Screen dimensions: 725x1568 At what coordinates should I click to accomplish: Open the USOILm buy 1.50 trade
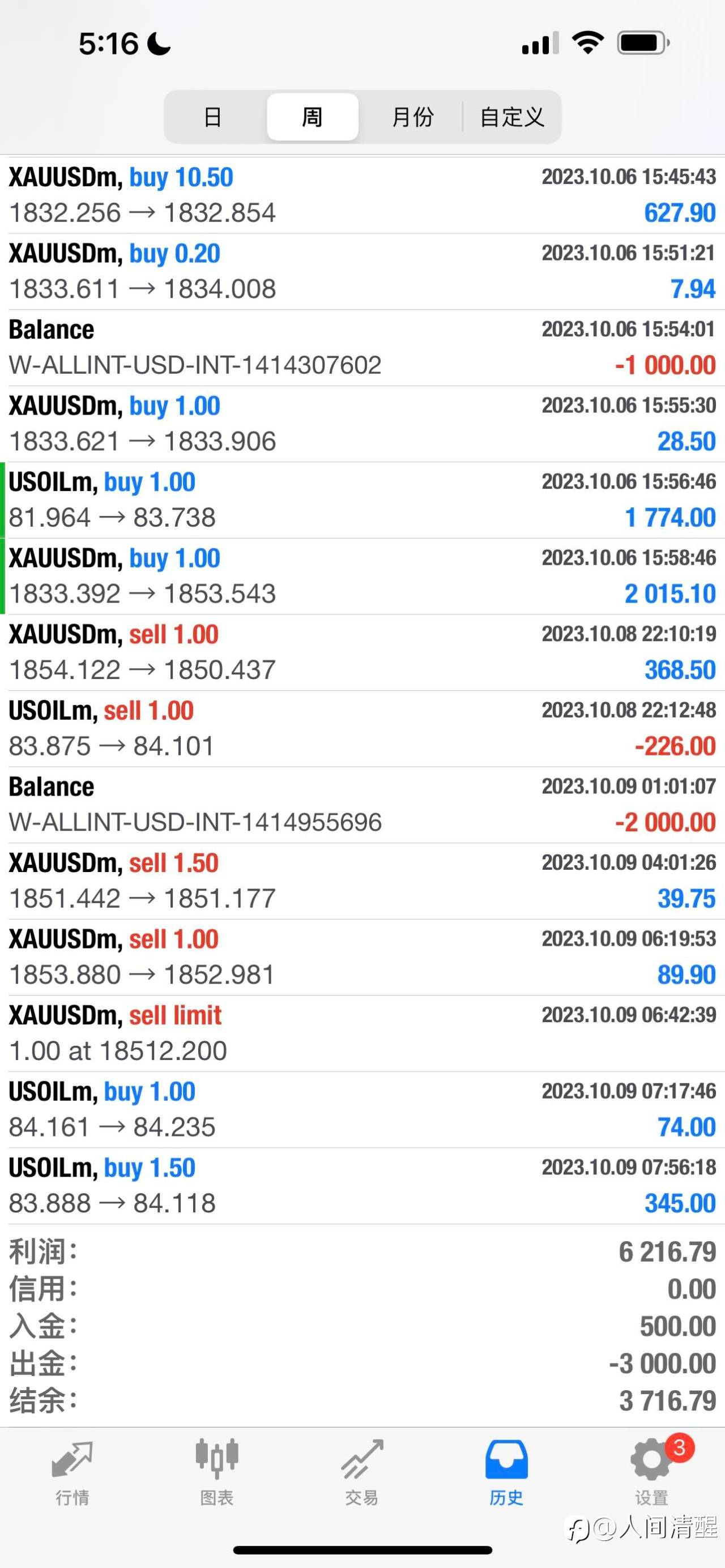click(362, 1186)
